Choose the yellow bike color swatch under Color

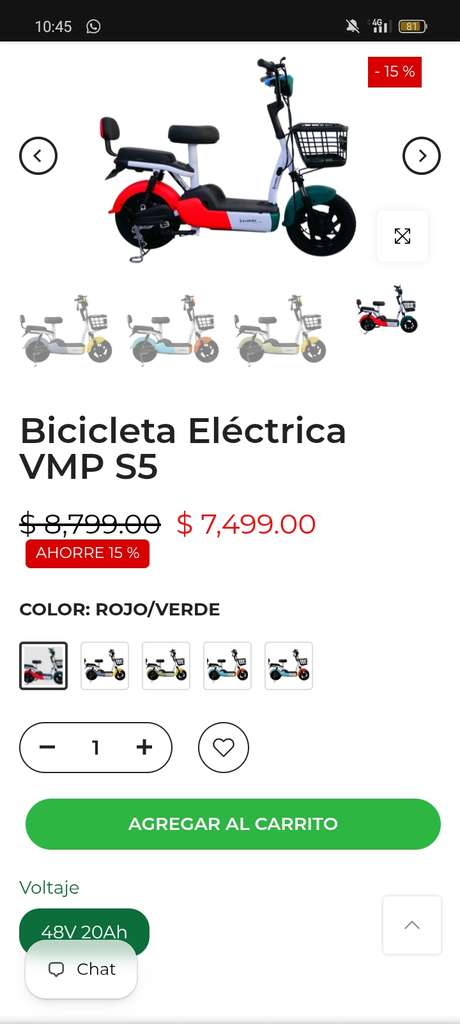pos(105,665)
